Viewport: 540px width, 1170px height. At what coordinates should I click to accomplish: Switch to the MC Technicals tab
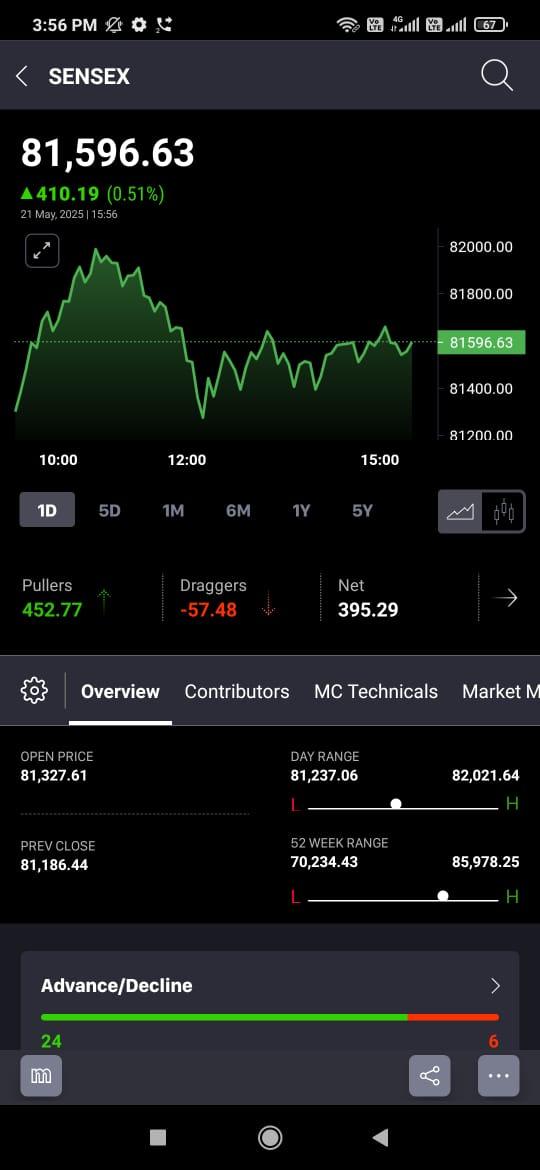point(376,692)
